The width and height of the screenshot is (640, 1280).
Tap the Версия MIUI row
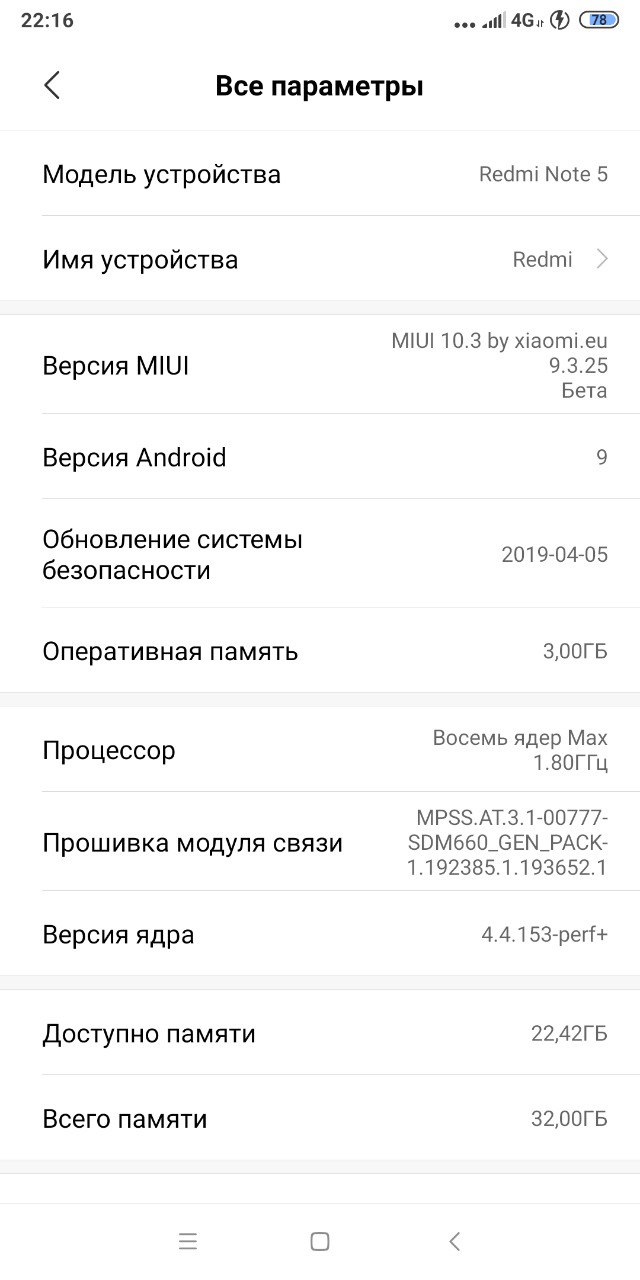click(320, 366)
